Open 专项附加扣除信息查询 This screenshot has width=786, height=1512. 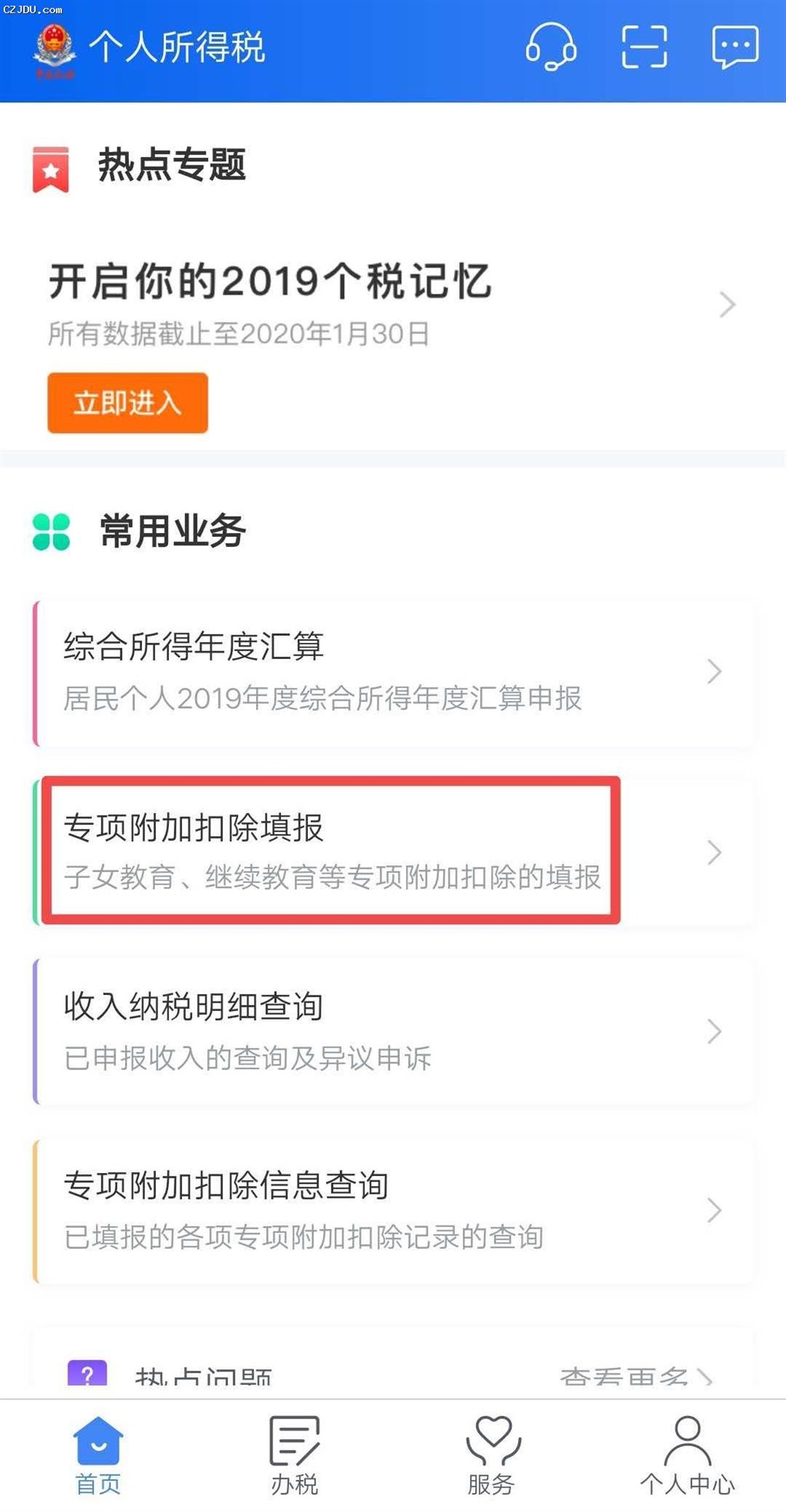point(395,1211)
